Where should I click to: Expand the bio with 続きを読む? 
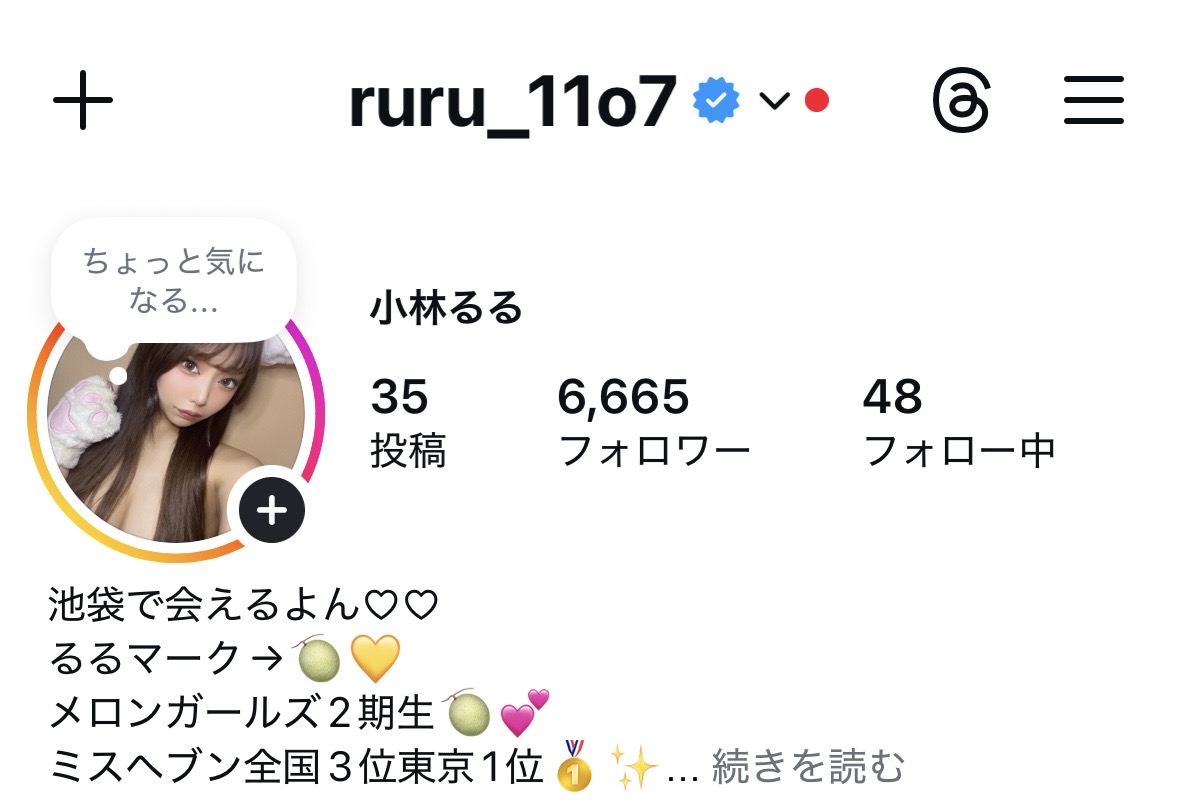(808, 768)
